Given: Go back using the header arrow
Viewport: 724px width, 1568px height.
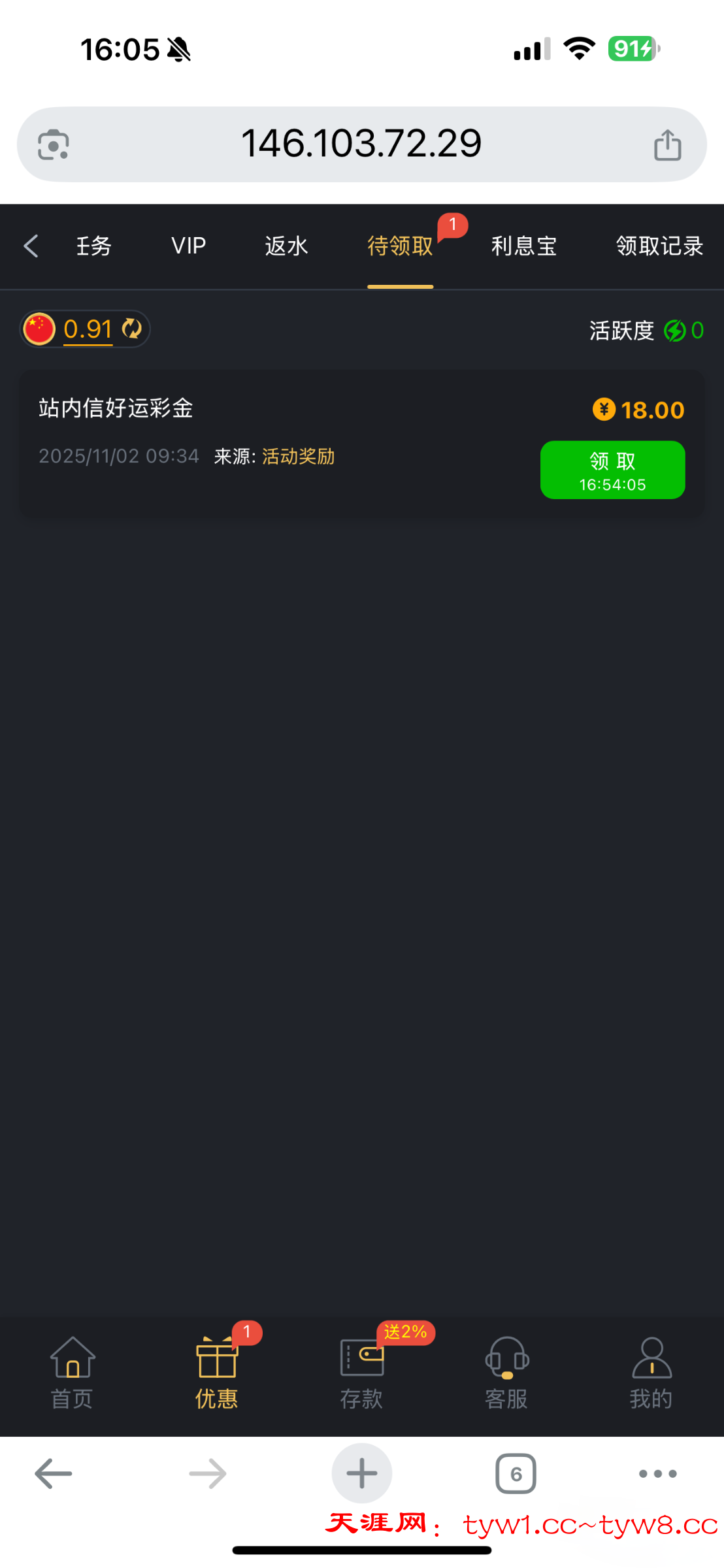Looking at the screenshot, I should pos(31,246).
